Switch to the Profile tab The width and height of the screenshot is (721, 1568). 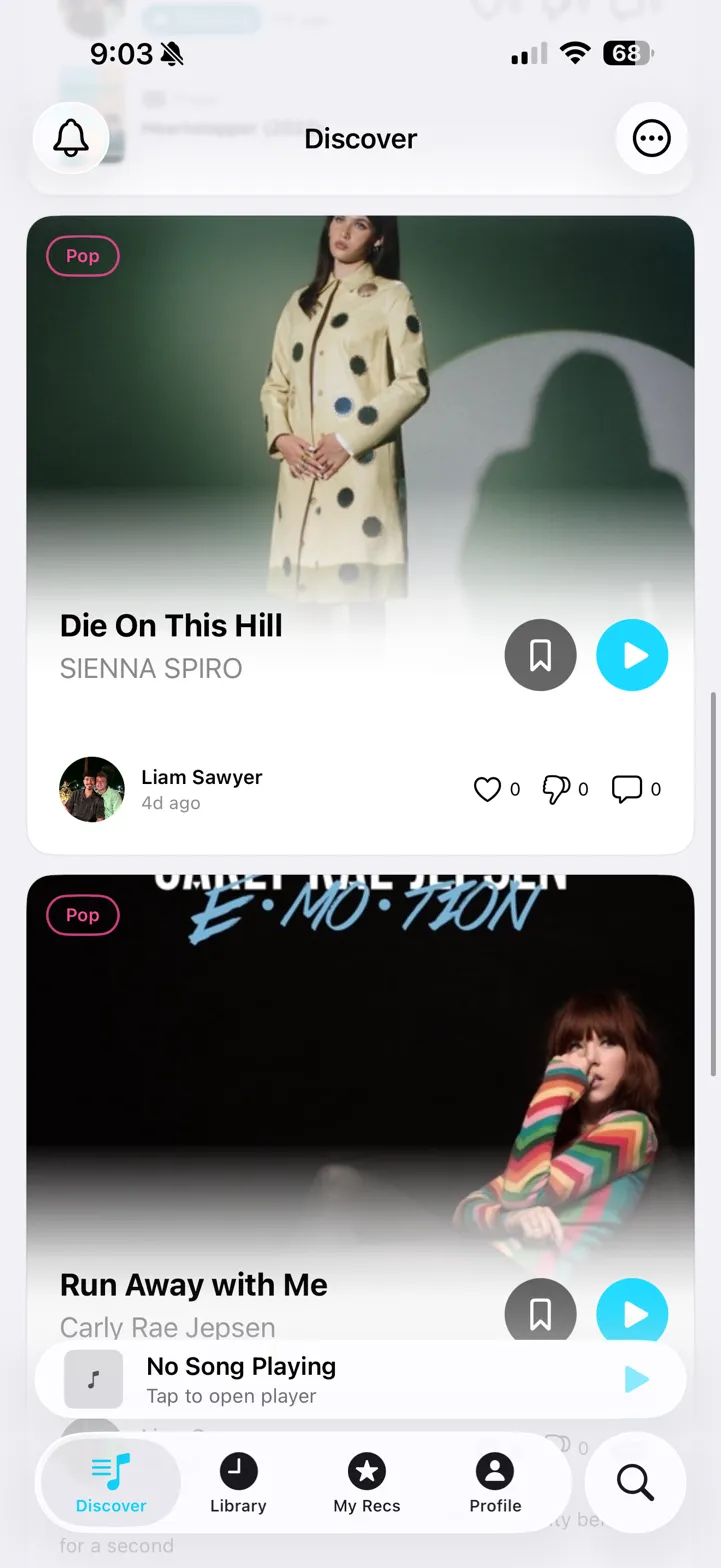click(x=495, y=1483)
